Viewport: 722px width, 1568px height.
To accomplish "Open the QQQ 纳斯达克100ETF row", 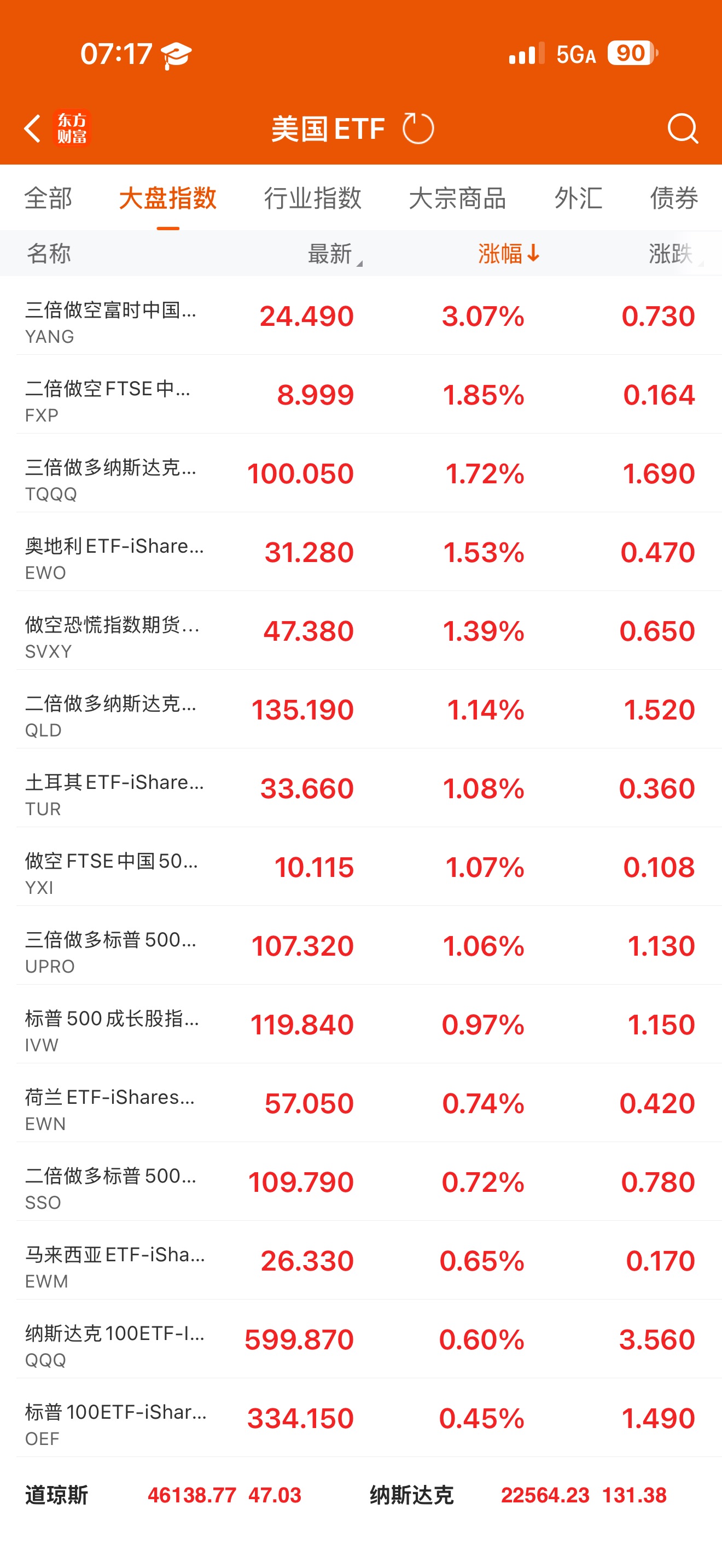I will [x=361, y=1339].
